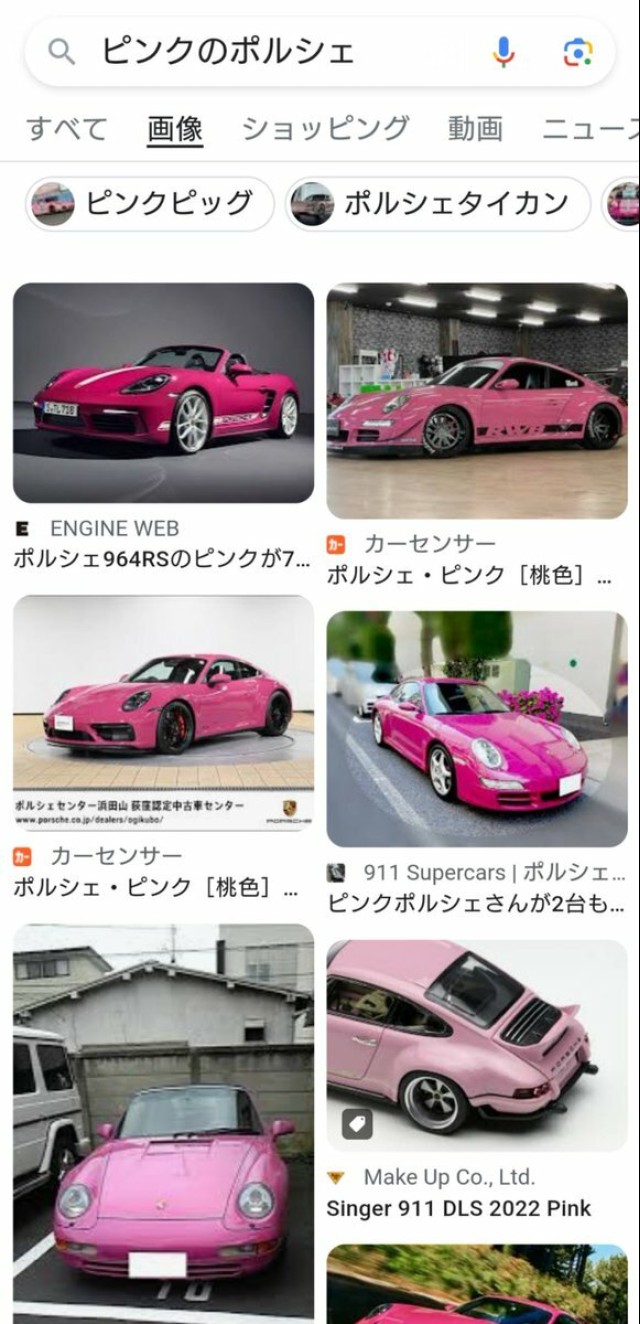Switch to the すべて tab
640x1324 pixels.
coord(66,128)
